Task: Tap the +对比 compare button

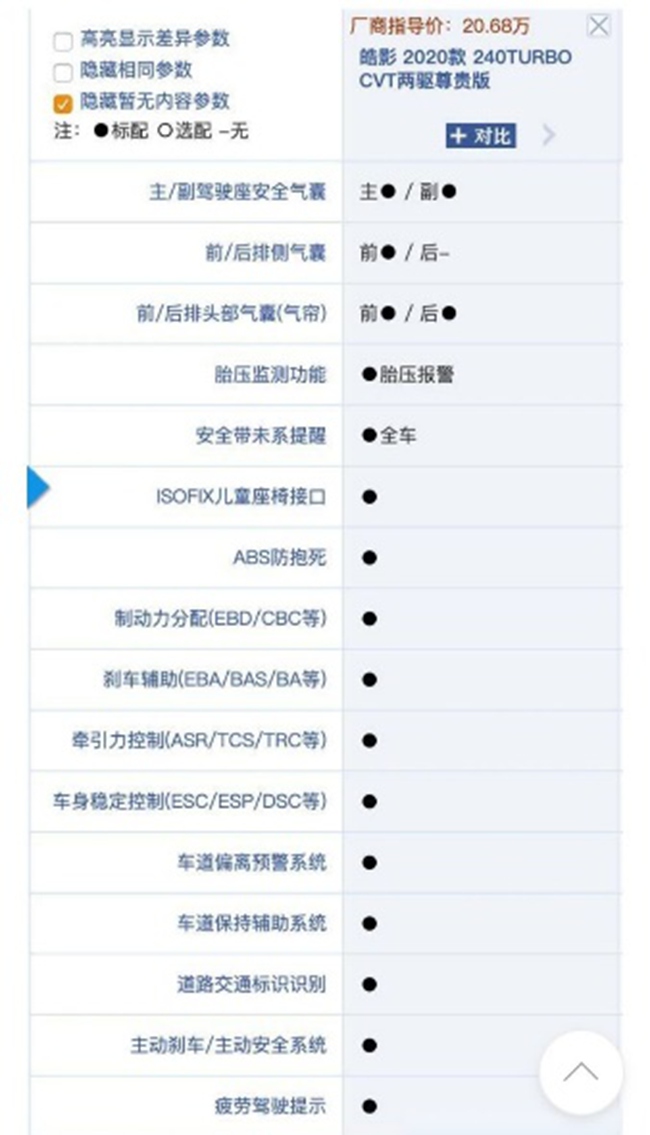Action: [481, 135]
